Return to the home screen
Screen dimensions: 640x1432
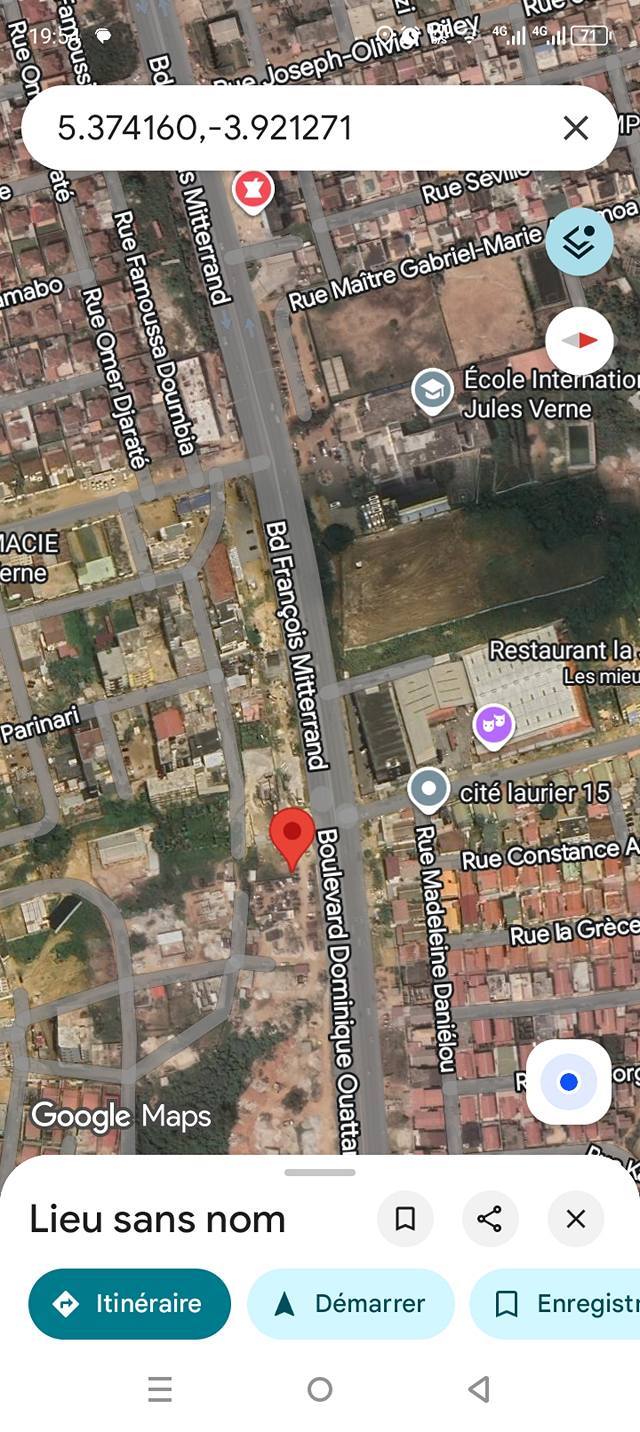click(320, 1389)
